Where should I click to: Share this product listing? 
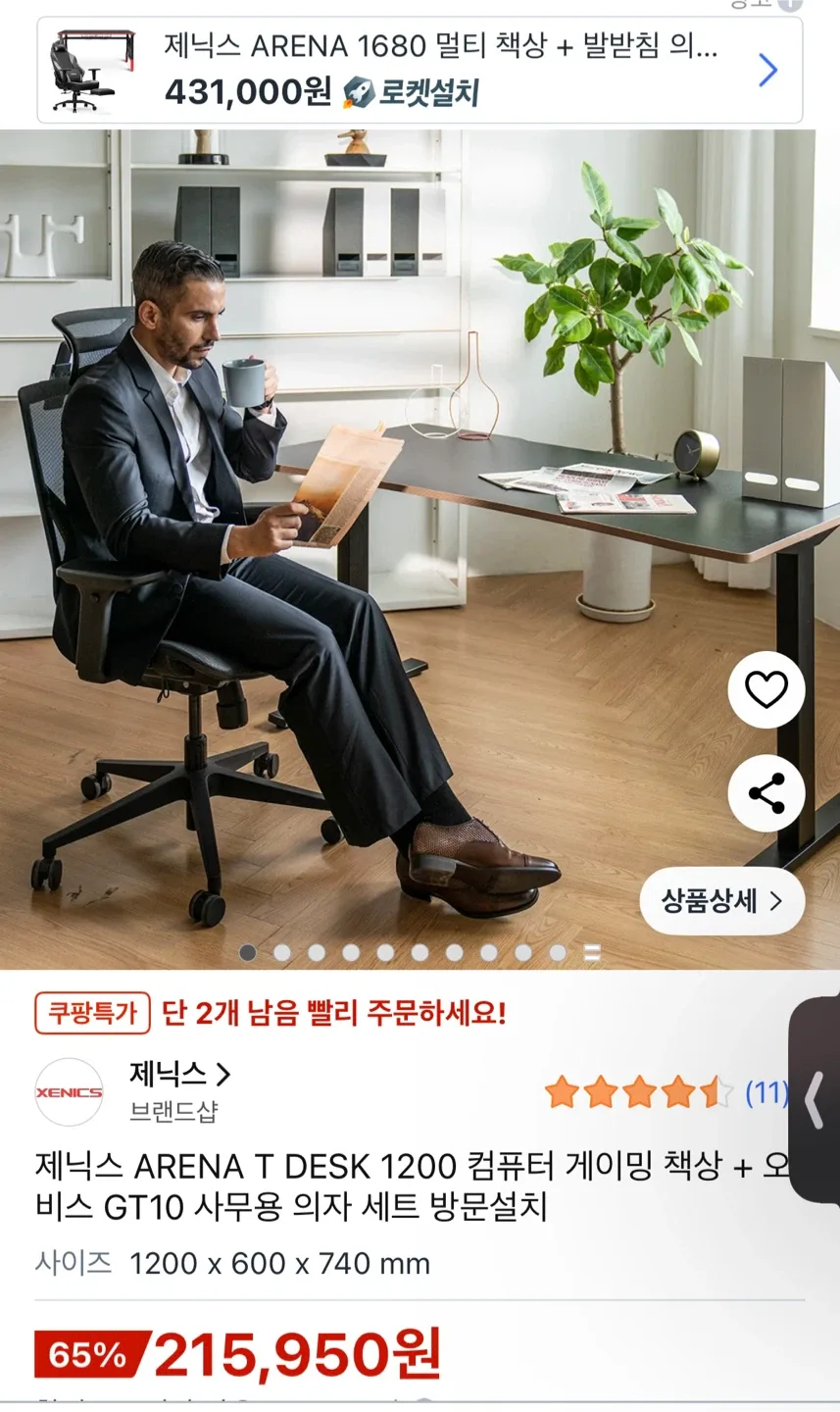[766, 793]
